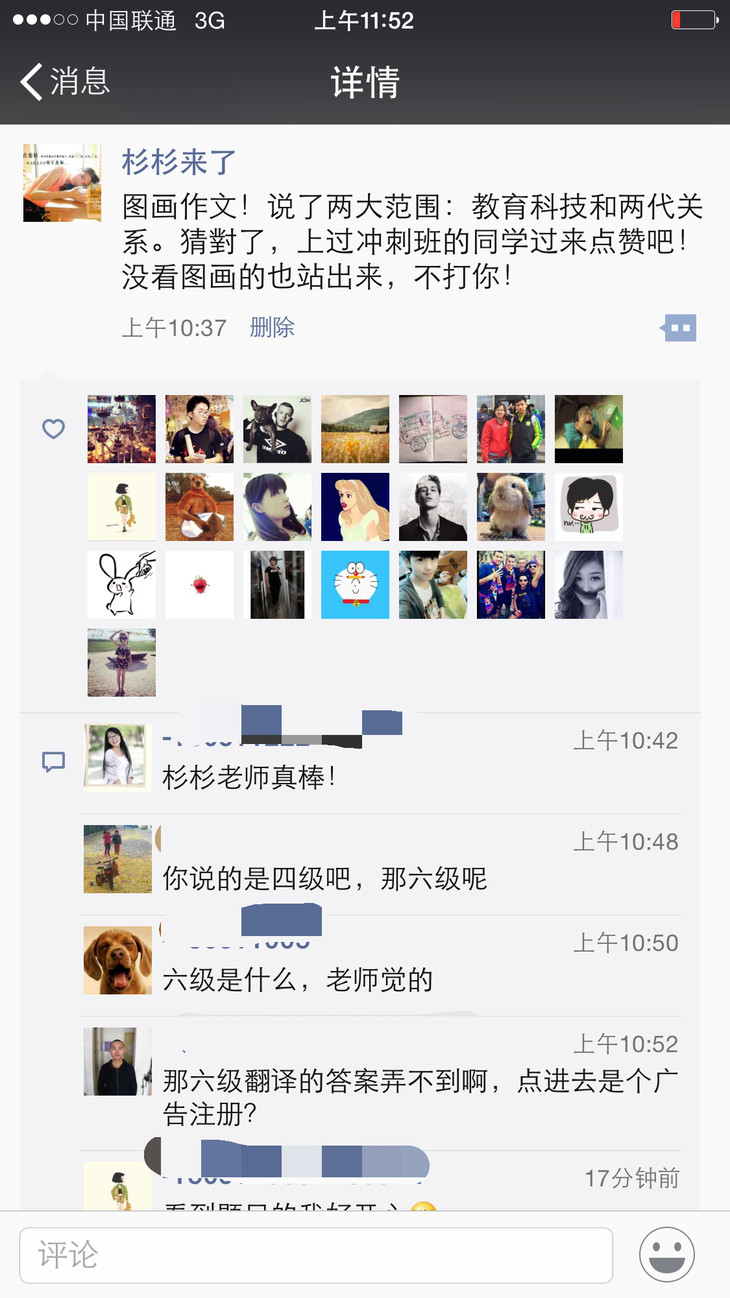Open the emoji picker smiley

coord(667,1254)
